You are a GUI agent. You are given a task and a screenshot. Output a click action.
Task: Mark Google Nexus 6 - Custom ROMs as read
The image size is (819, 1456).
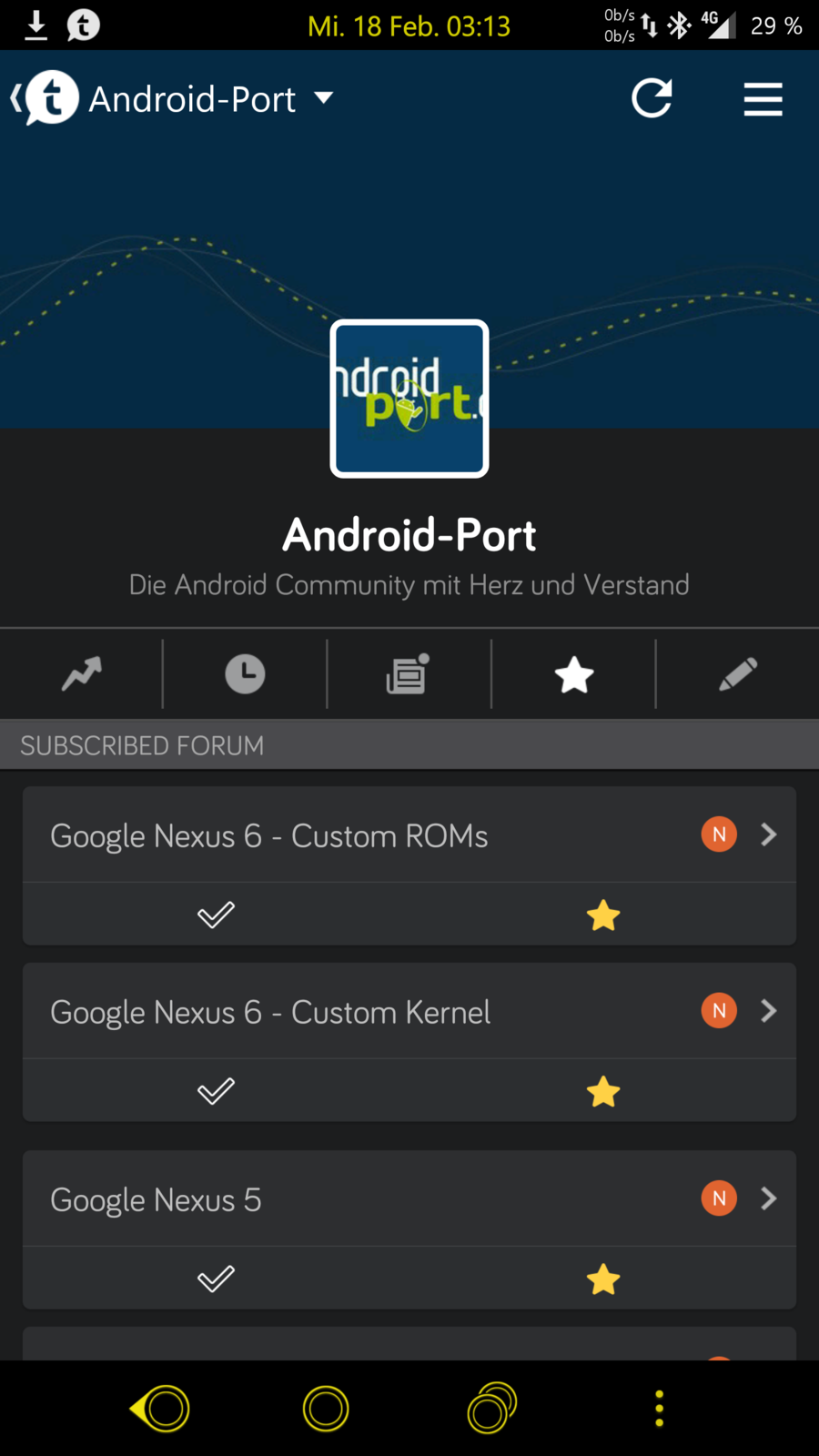click(216, 915)
